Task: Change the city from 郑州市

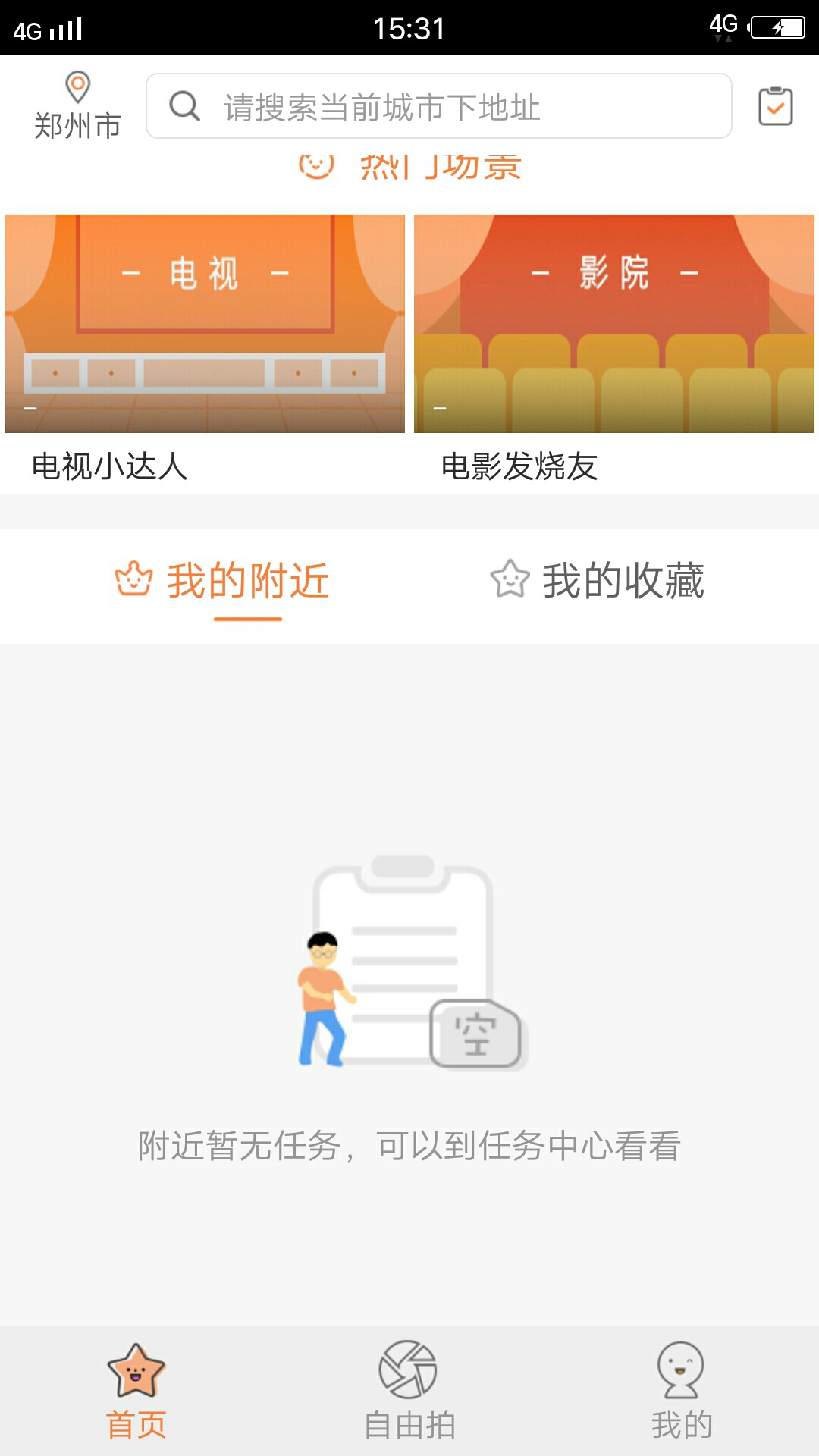Action: [77, 106]
